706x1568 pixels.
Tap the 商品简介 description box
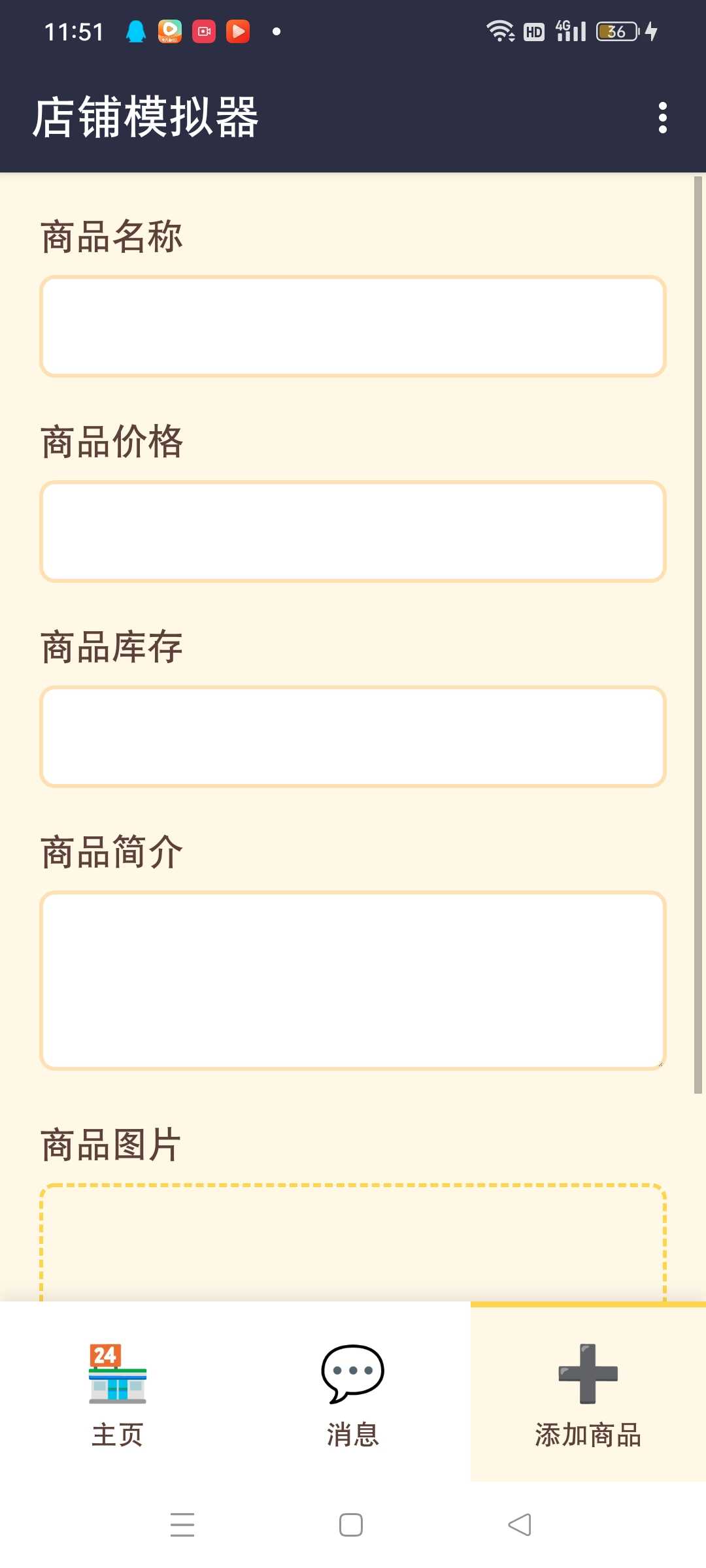[353, 980]
